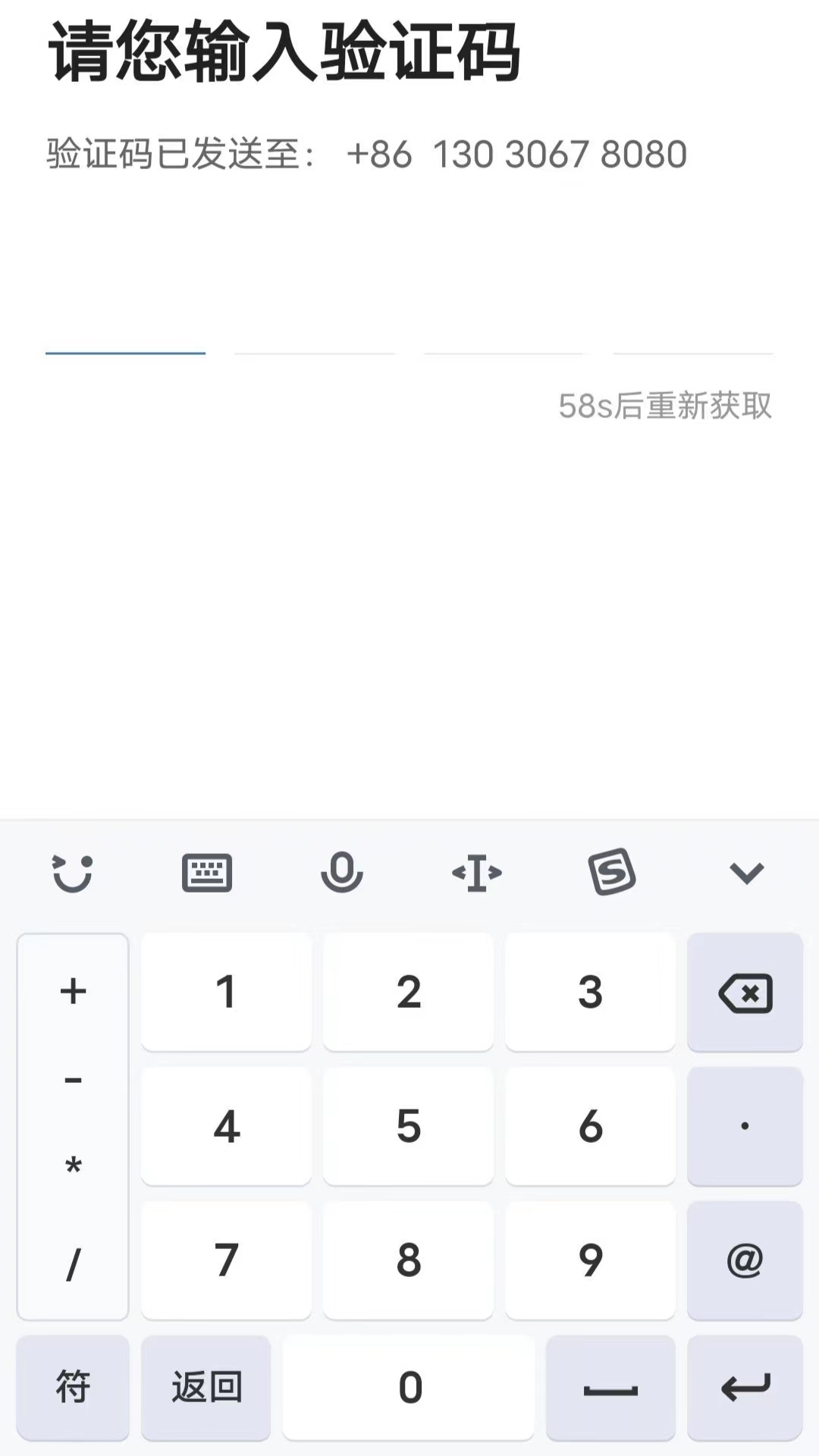This screenshot has height=1456, width=819.
Task: Tap the 返回 return key
Action: click(206, 1388)
